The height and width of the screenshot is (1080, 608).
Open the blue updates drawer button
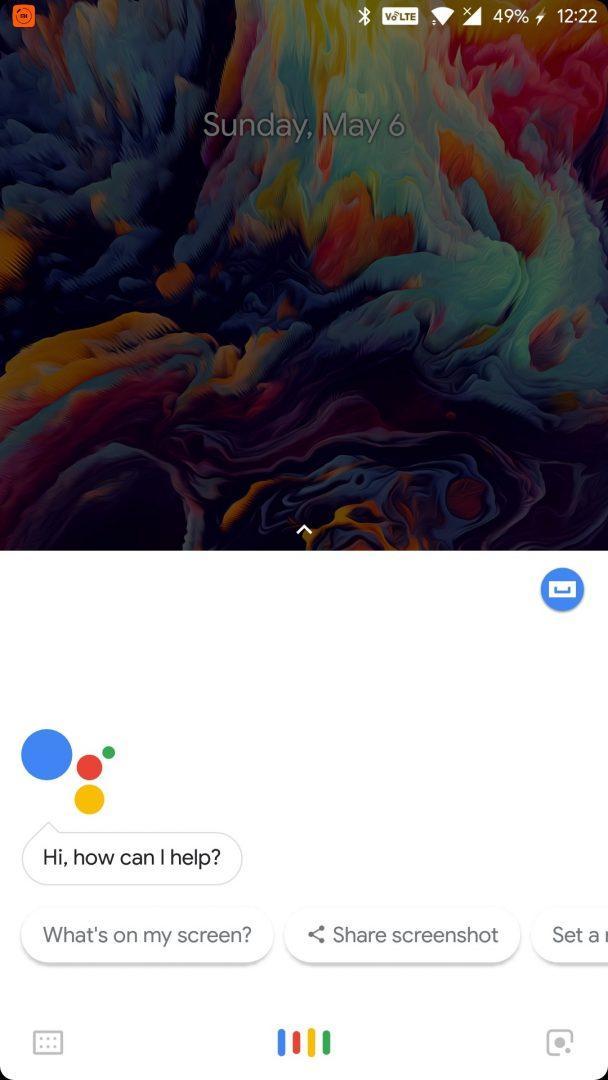pyautogui.click(x=562, y=590)
